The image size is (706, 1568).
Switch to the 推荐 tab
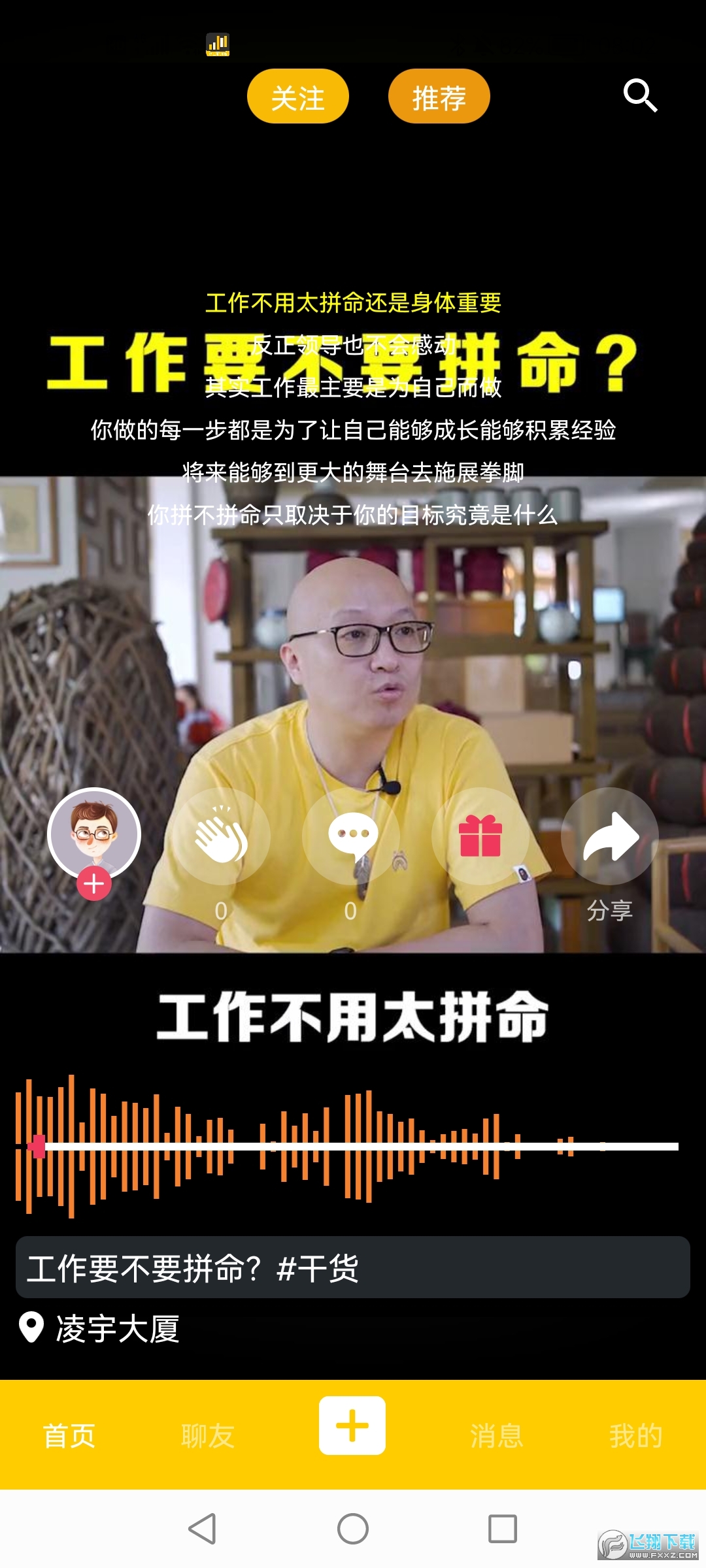438,96
